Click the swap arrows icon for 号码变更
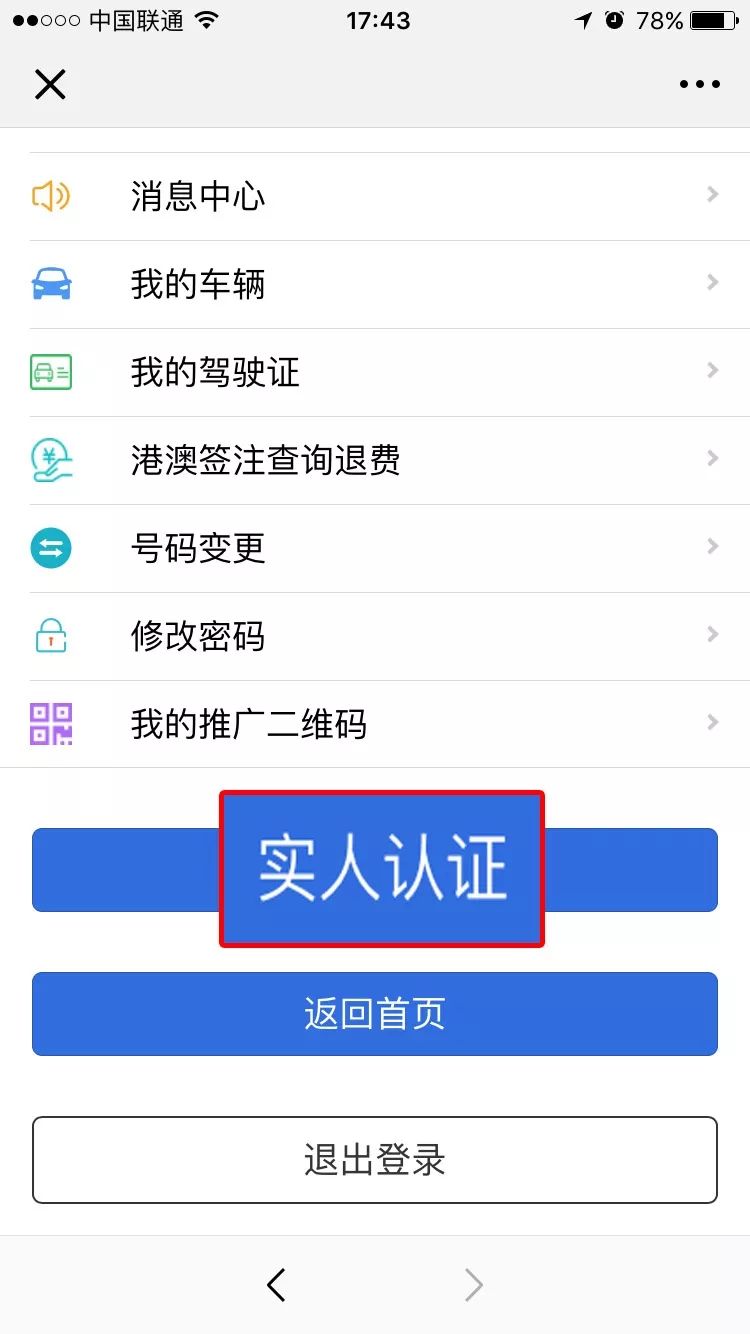750x1334 pixels. coord(52,547)
